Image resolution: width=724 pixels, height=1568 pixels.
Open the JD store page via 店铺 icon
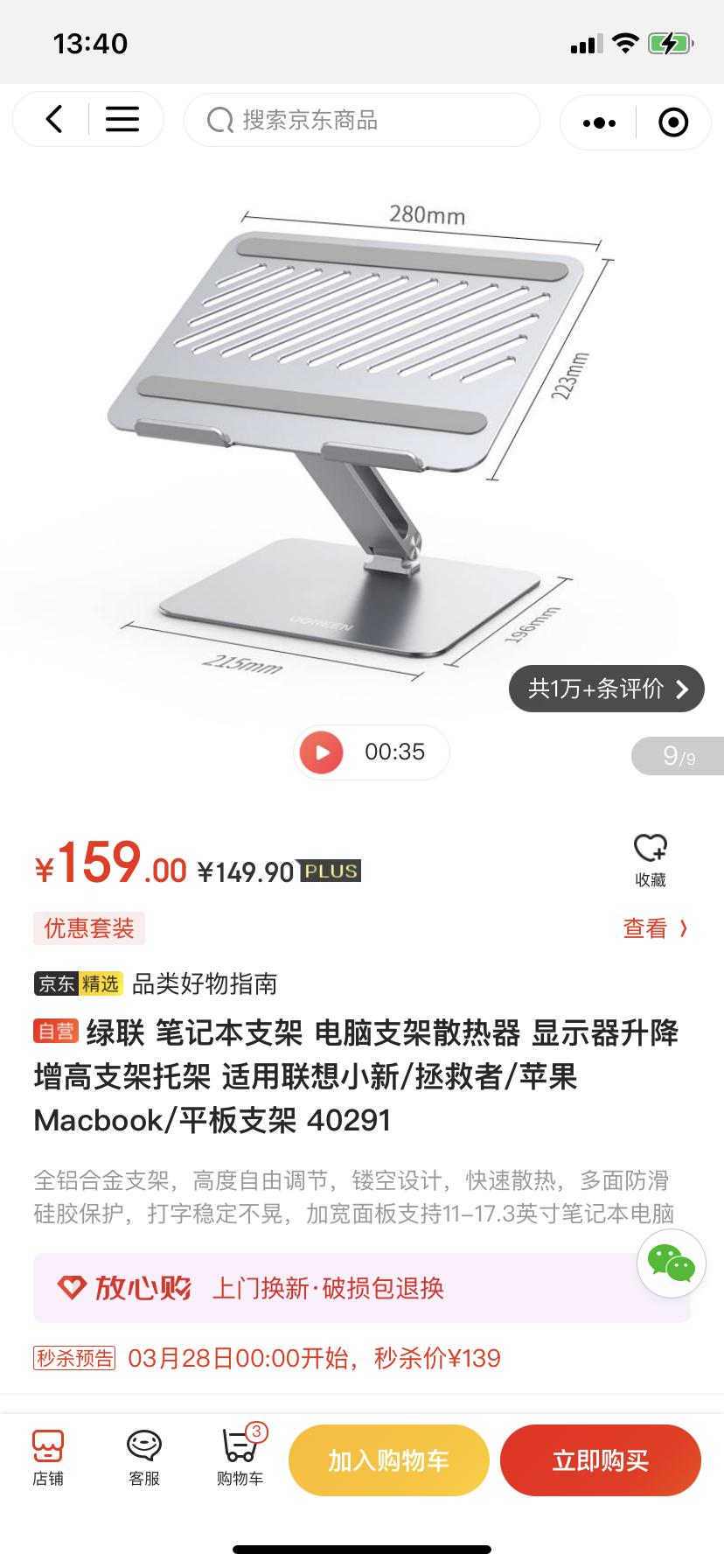coord(48,1458)
